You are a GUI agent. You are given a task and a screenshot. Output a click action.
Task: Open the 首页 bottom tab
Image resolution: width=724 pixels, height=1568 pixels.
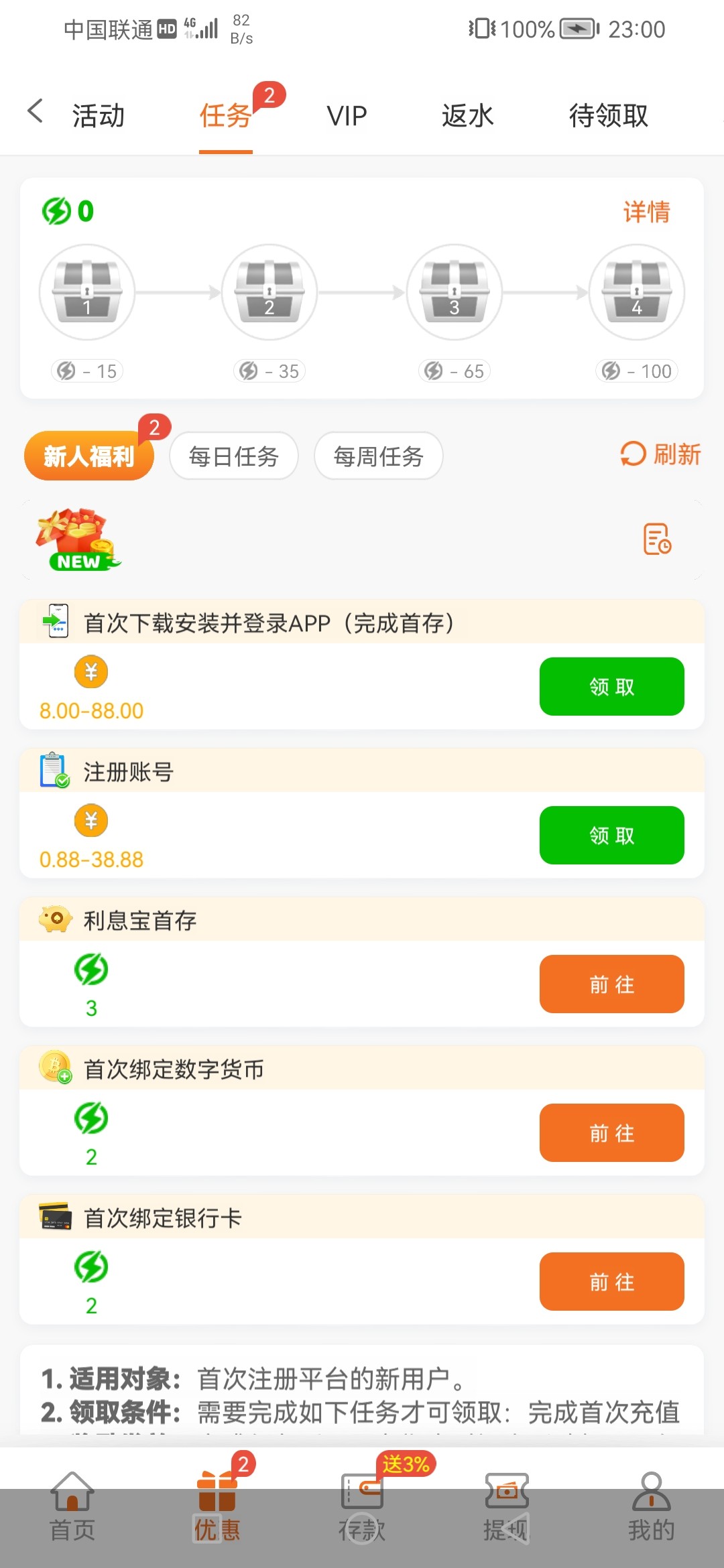point(72,1508)
